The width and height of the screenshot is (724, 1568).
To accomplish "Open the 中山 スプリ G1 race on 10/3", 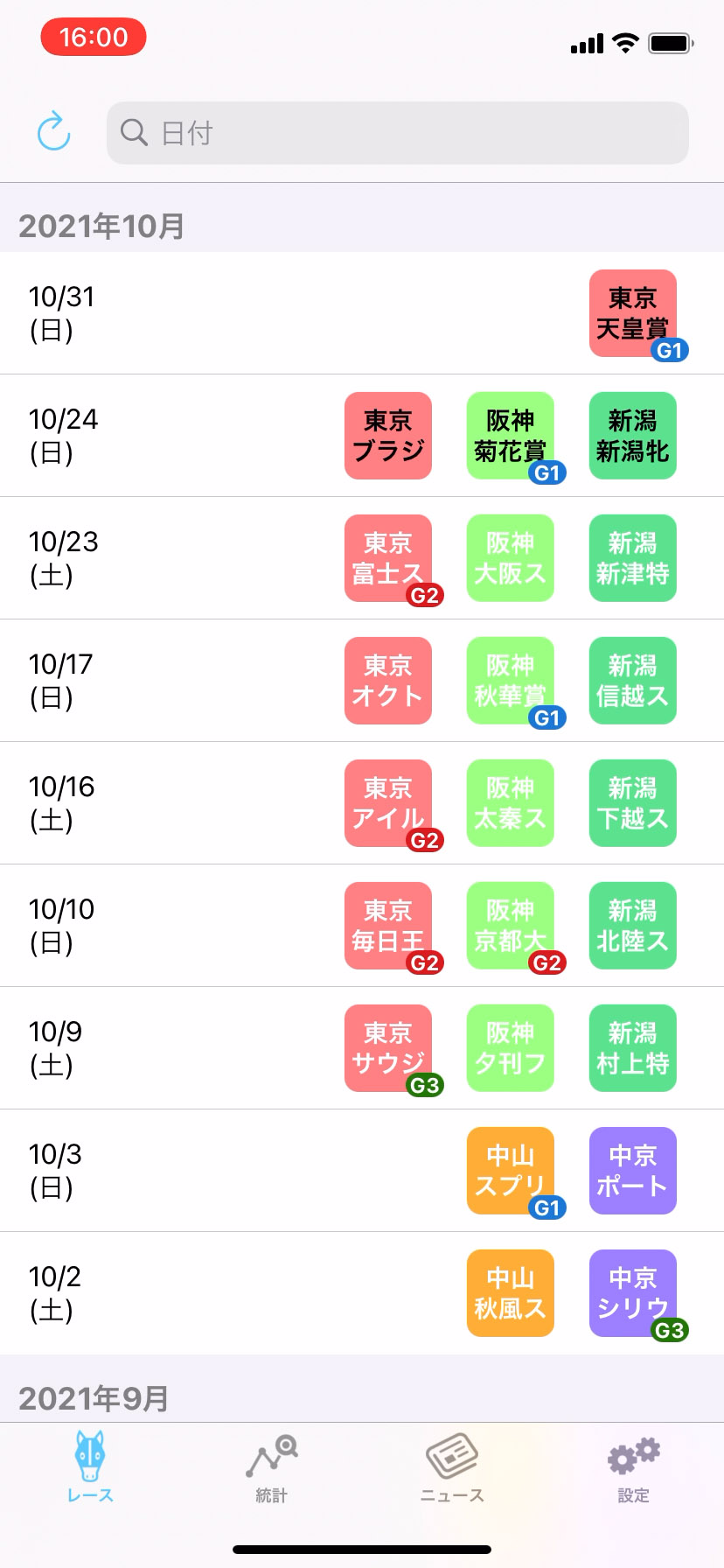I will coord(511,1171).
